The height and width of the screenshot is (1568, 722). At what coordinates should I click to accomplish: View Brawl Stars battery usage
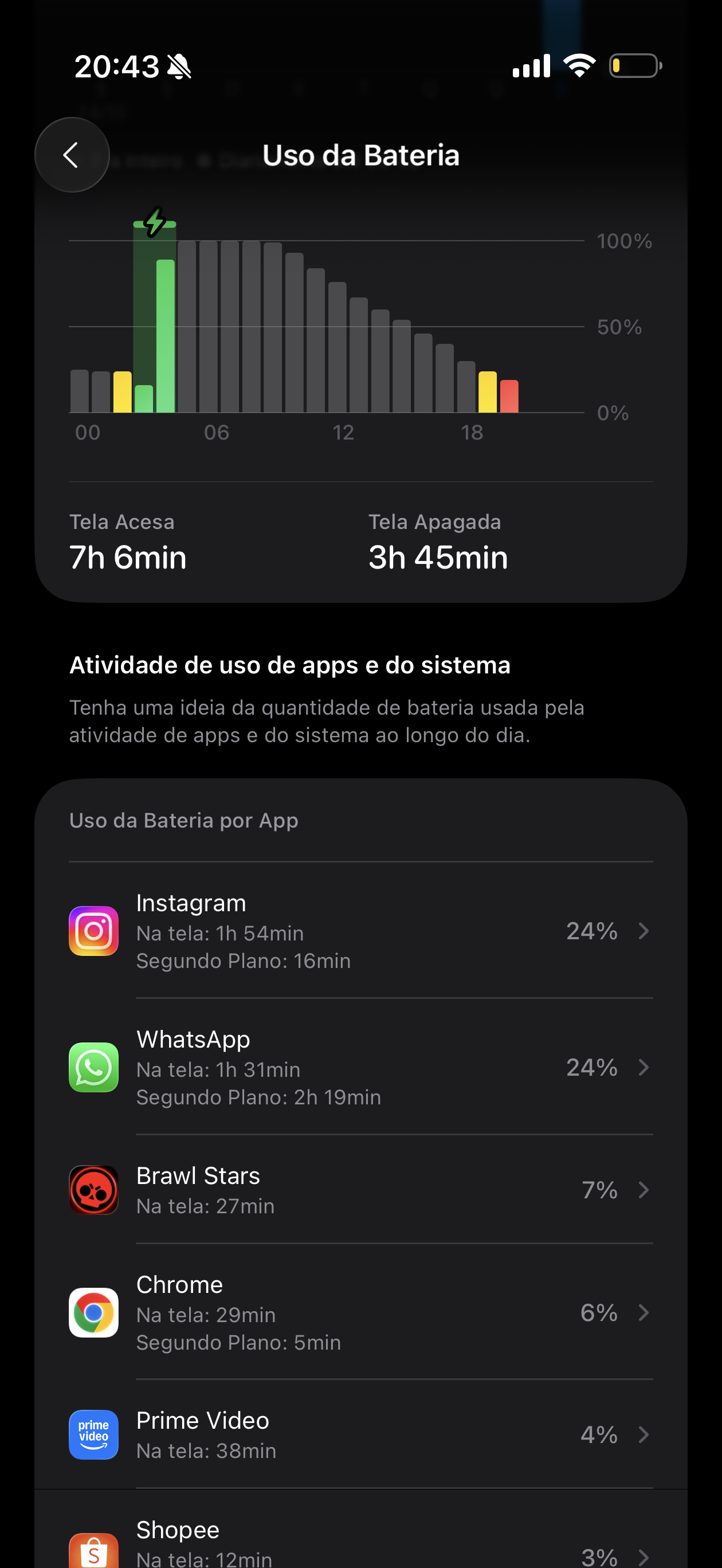point(361,1189)
